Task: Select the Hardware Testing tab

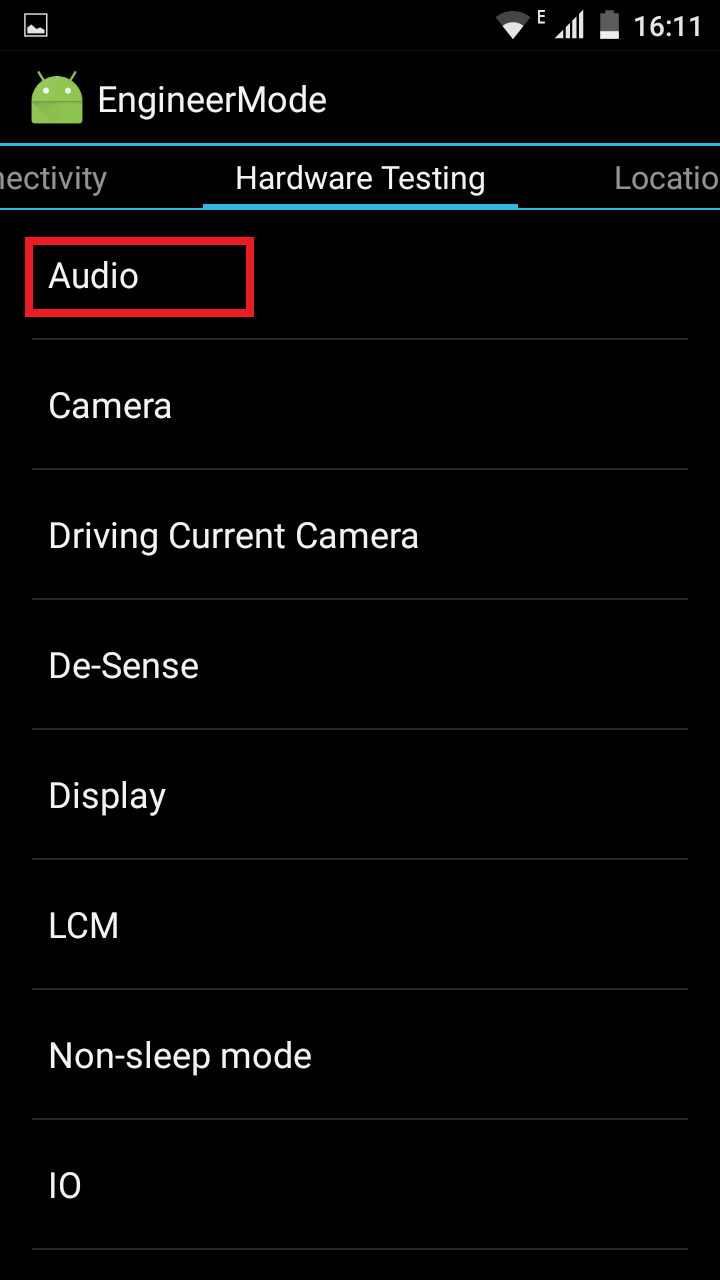Action: coord(360,178)
